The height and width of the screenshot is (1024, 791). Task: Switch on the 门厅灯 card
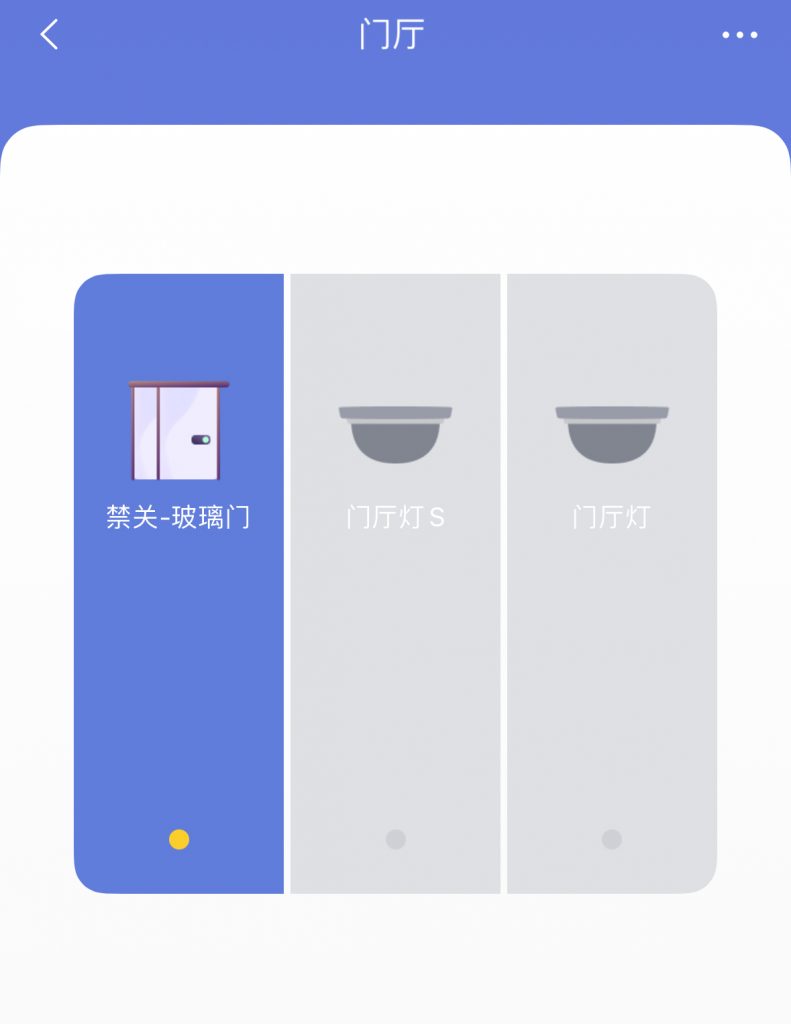coord(611,583)
